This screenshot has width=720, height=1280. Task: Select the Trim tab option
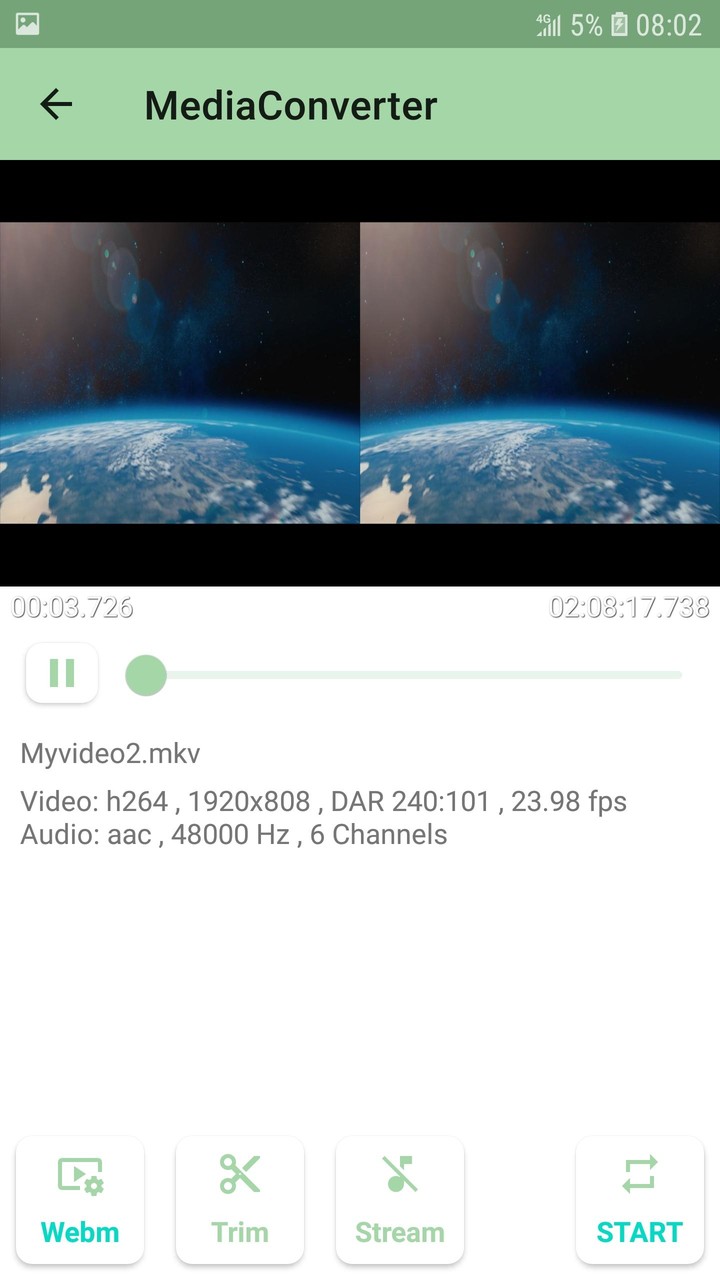coord(240,1200)
